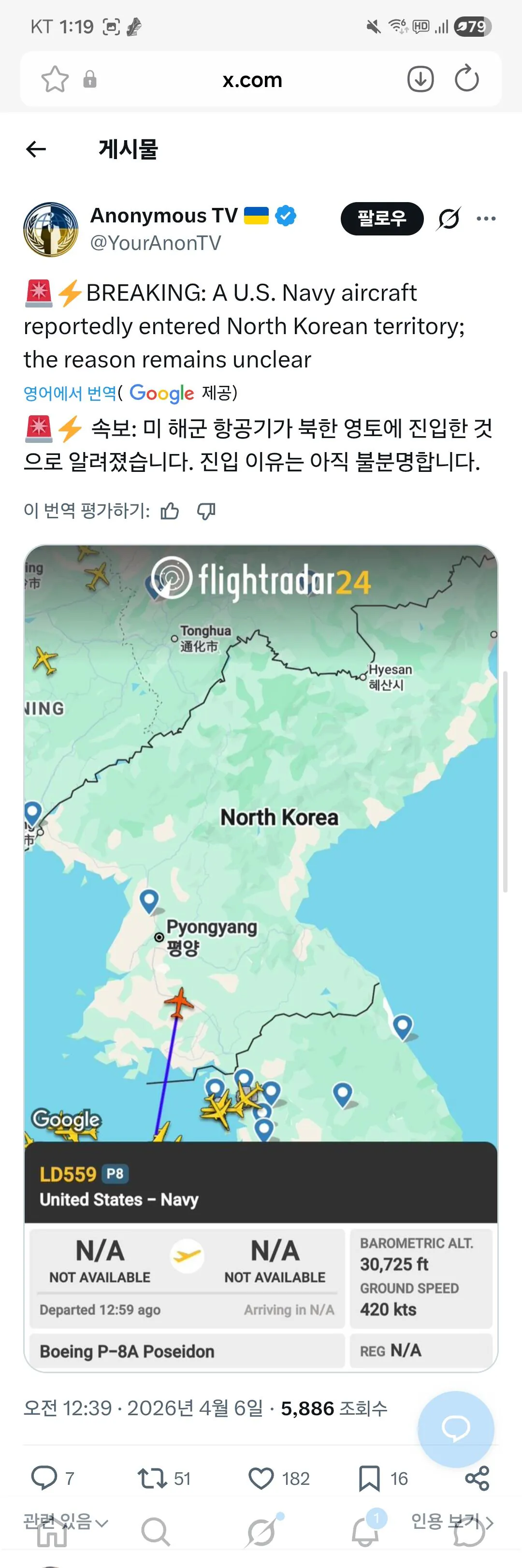Repost this Anonymous TV post
This screenshot has height=1568, width=522.
pyautogui.click(x=151, y=1478)
